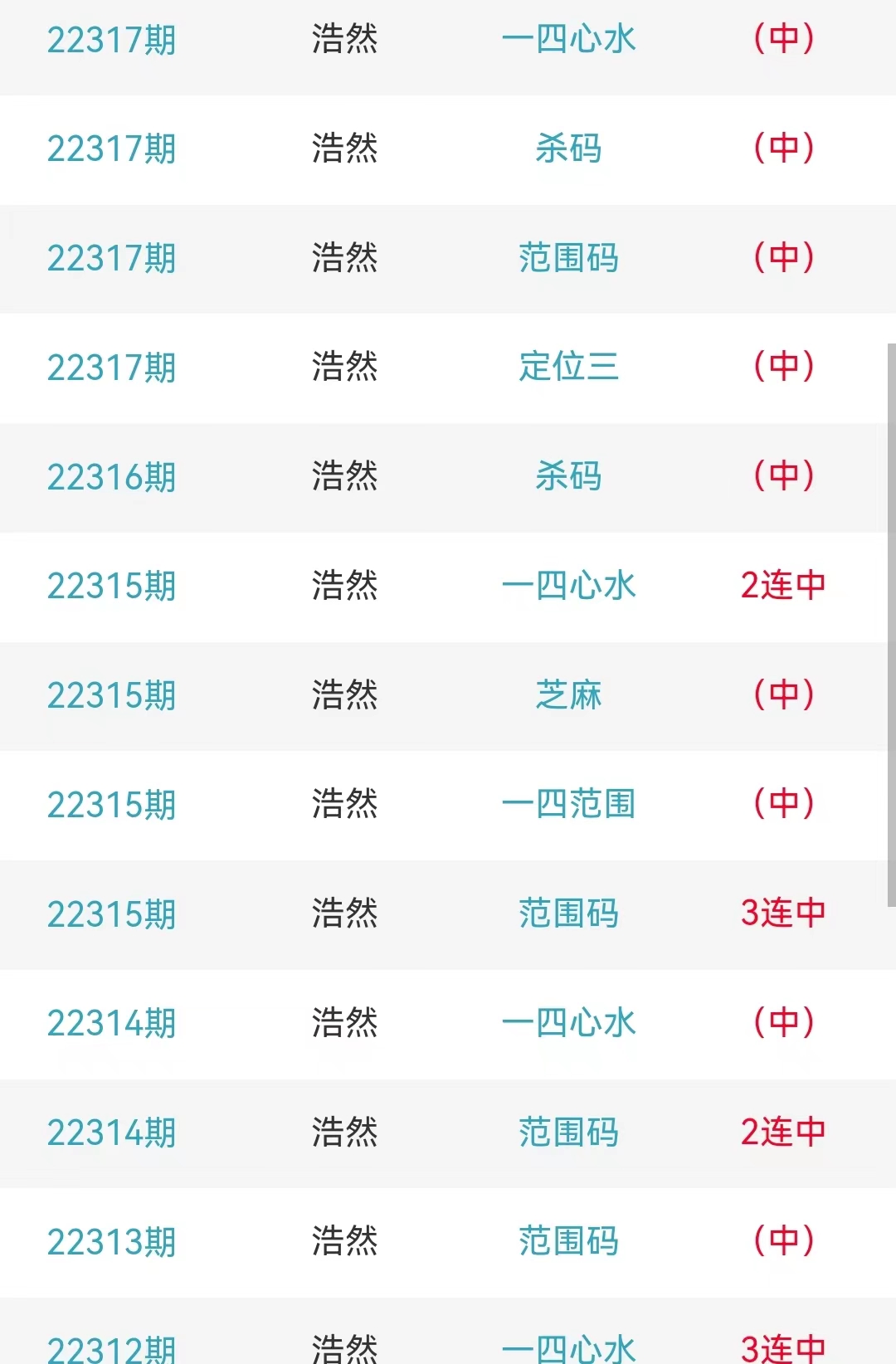Image resolution: width=896 pixels, height=1364 pixels.
Task: View the 22314期 一四心水 record
Action: 568,1023
